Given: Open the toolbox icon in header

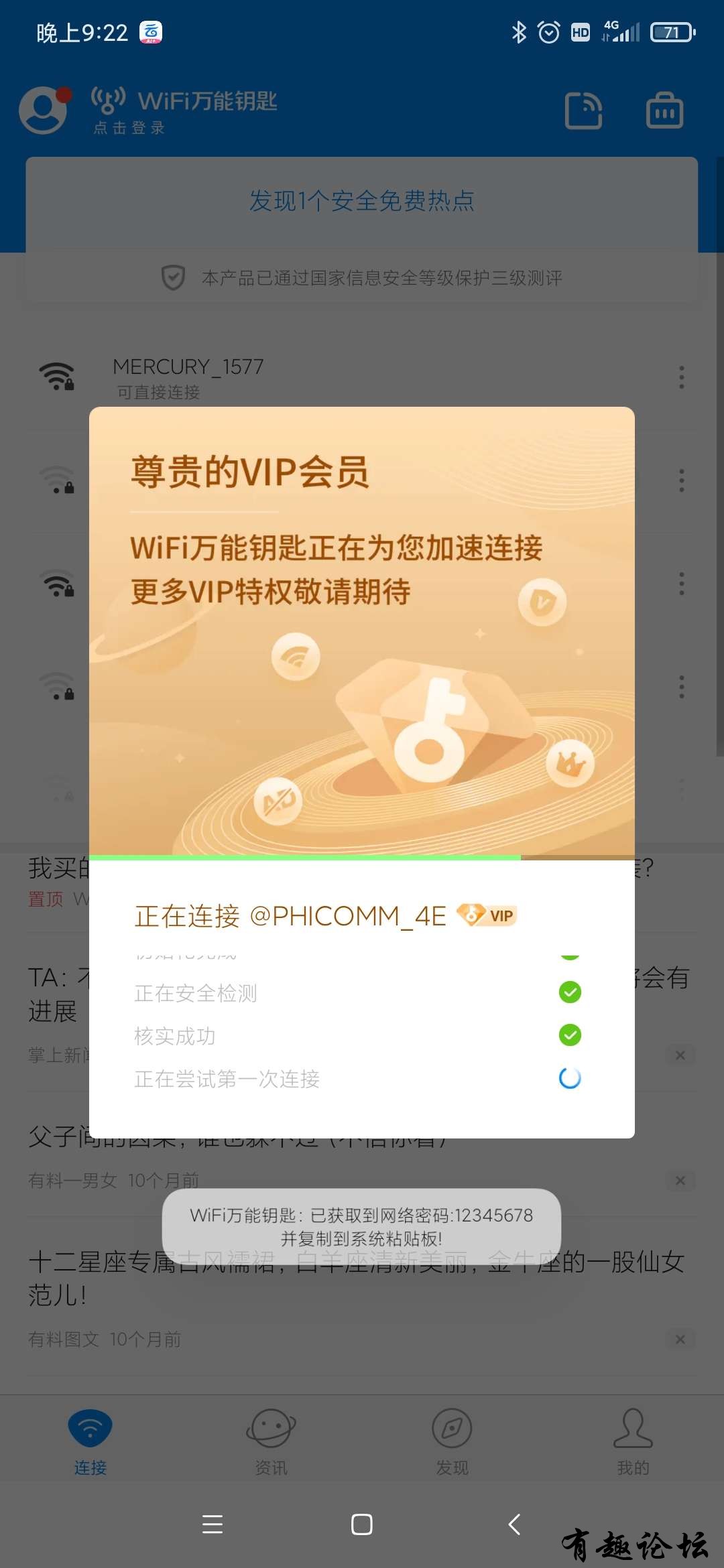Looking at the screenshot, I should [664, 111].
